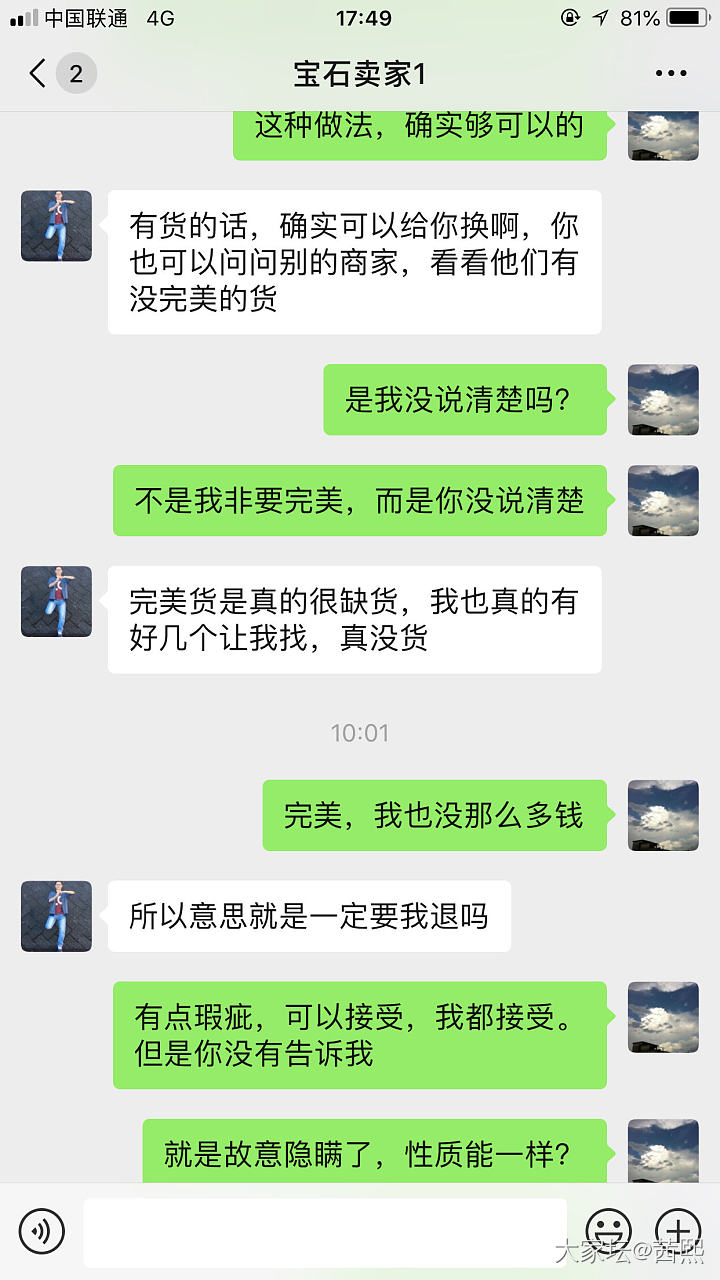Tap my avatar next to 是我没说清楚吗
Image resolution: width=720 pixels, height=1280 pixels.
tap(663, 400)
